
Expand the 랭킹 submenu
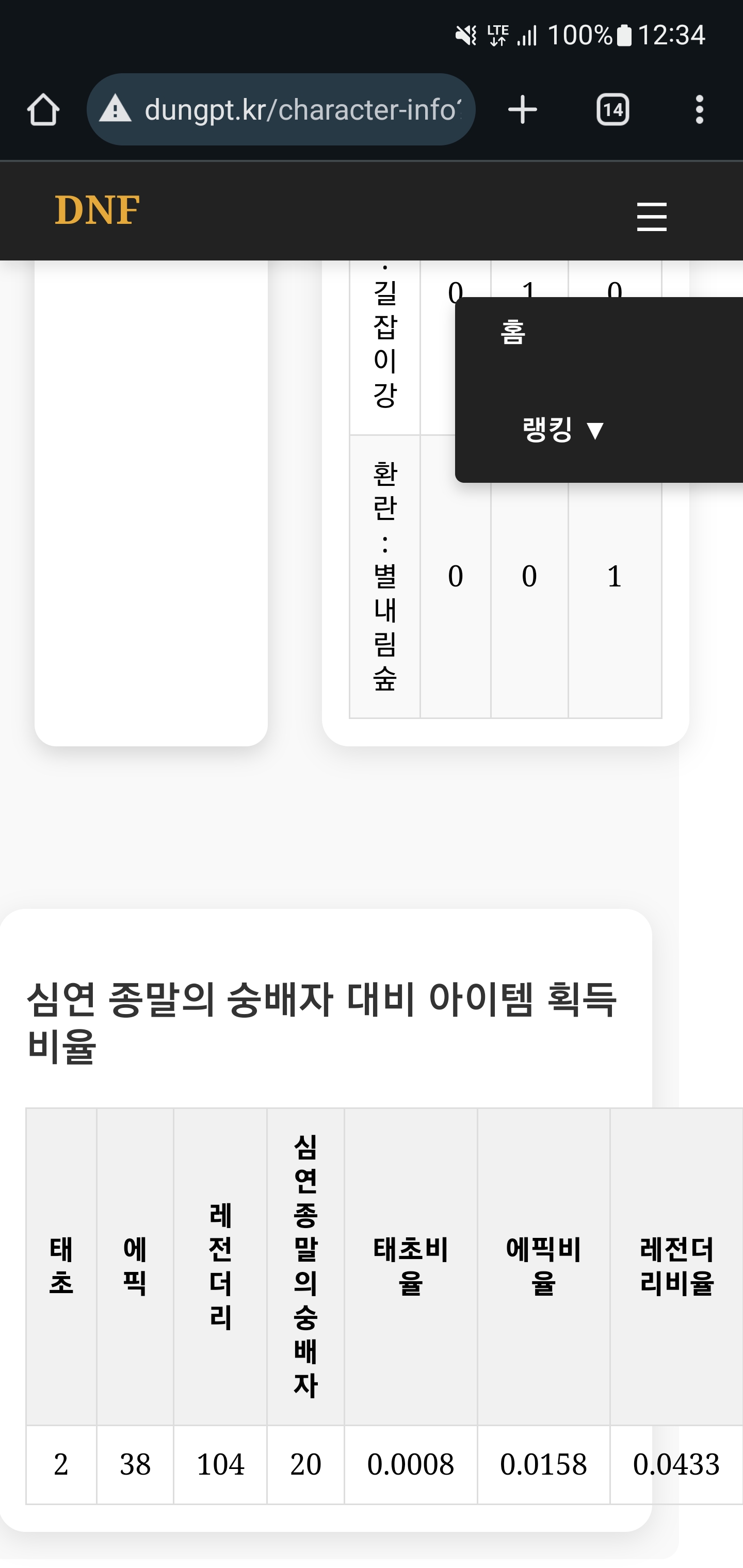pos(563,430)
